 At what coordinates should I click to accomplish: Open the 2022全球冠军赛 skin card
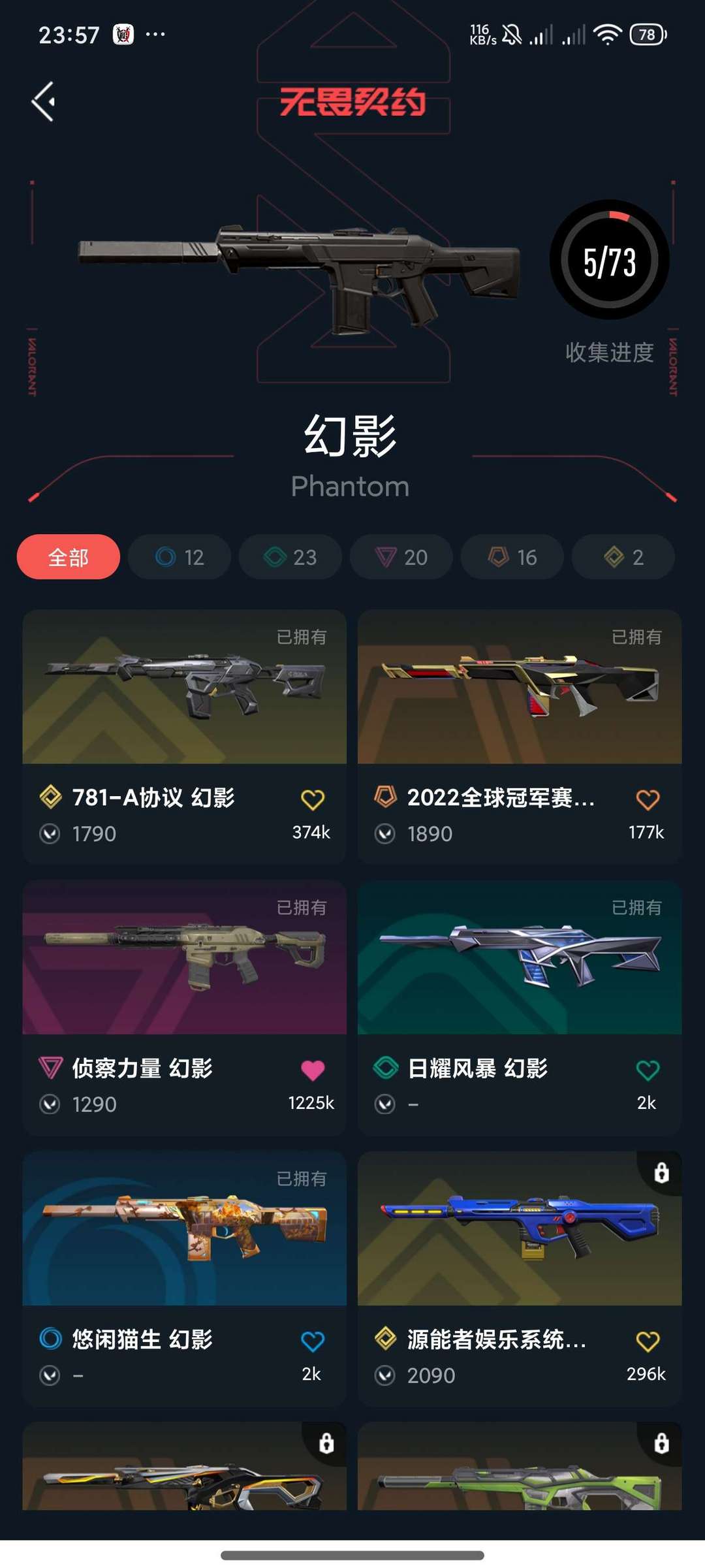click(520, 737)
